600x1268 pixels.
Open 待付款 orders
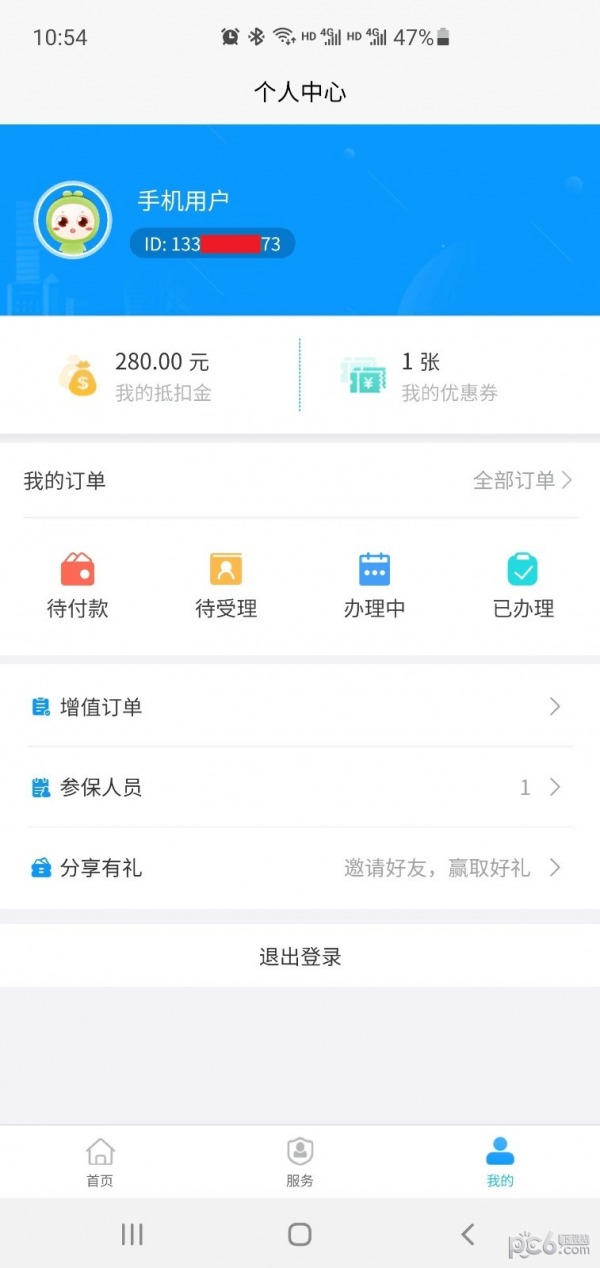(x=78, y=585)
